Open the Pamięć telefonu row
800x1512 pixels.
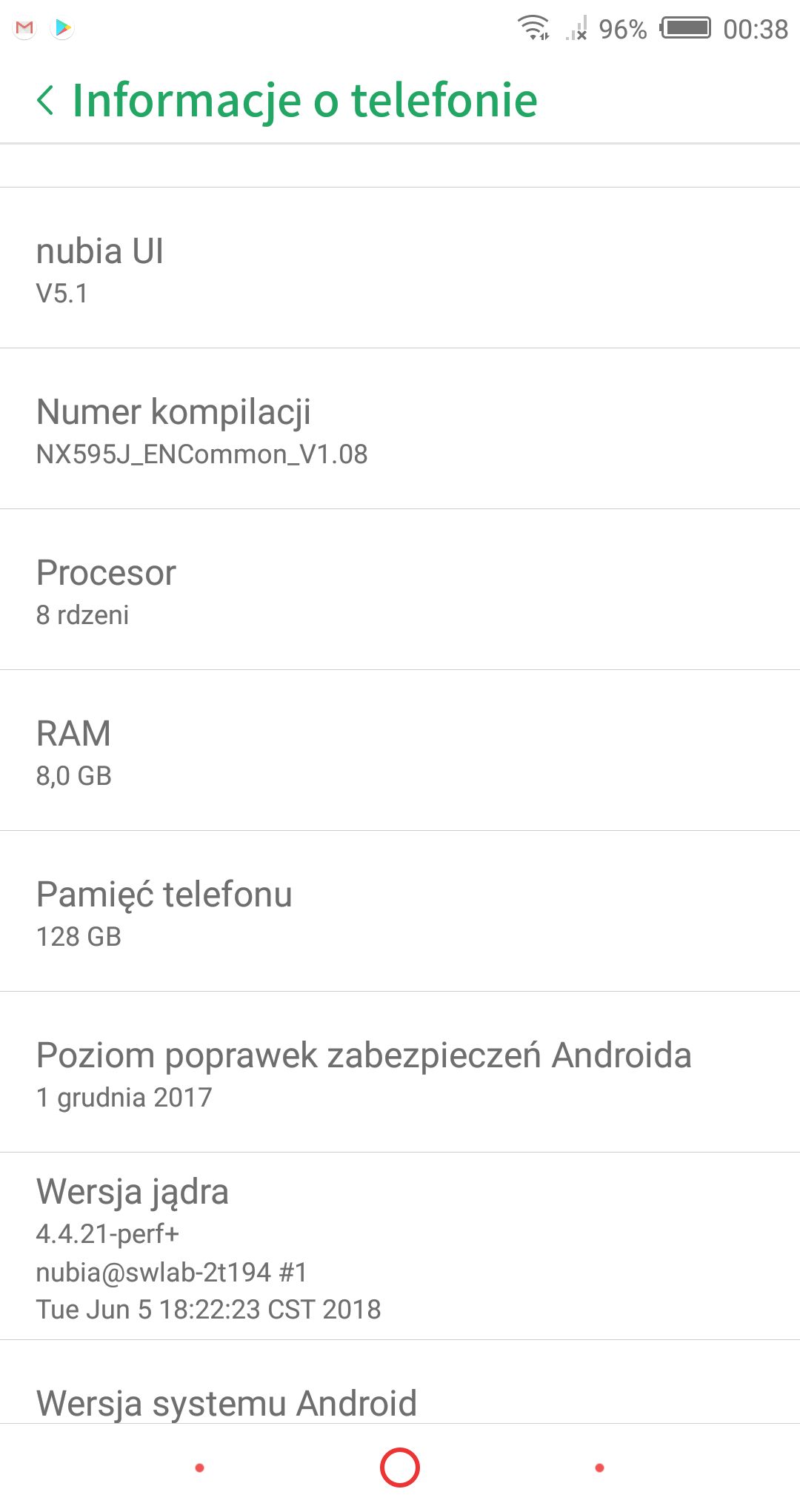coord(400,912)
